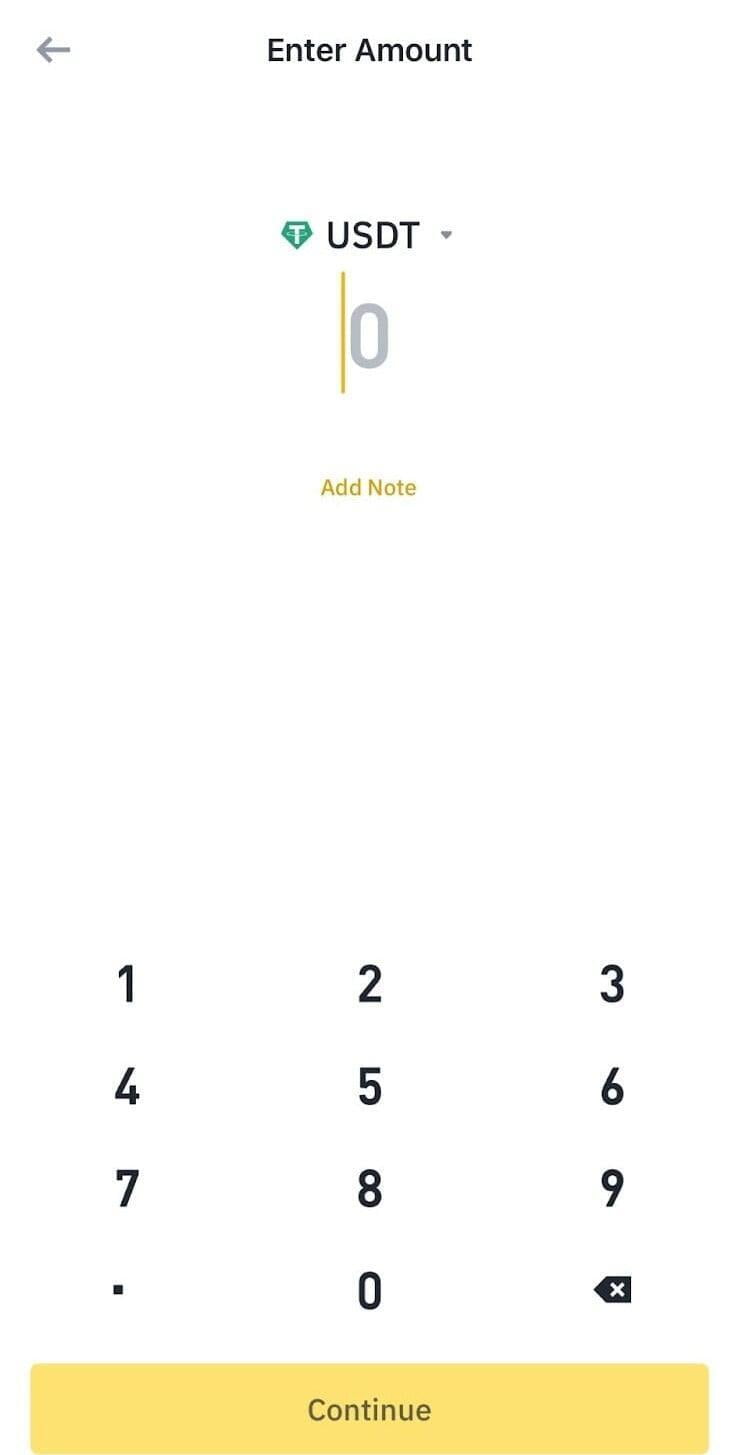This screenshot has width=739, height=1455.
Task: Go back using the top arrow
Action: (x=53, y=50)
